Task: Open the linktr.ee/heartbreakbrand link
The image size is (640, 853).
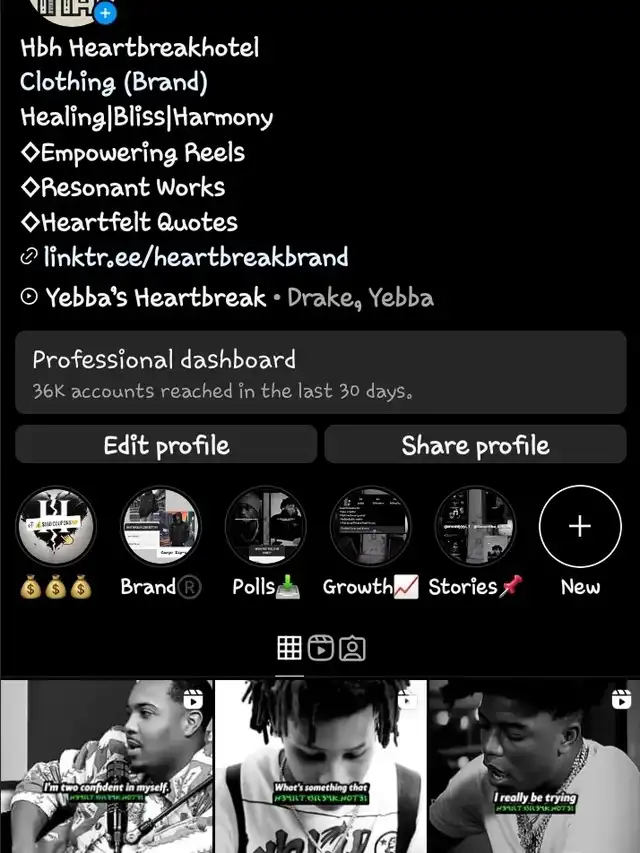Action: 195,258
